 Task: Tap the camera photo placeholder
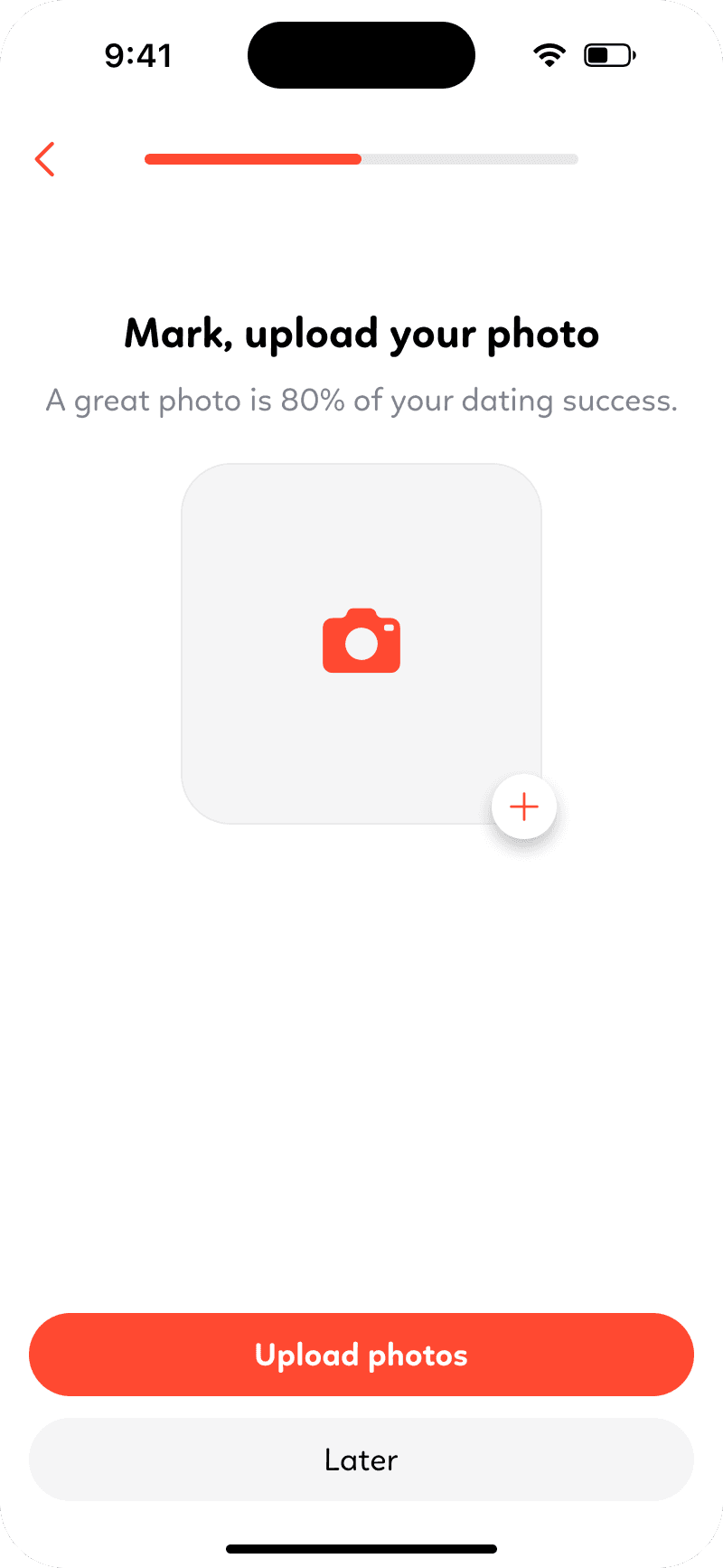[361, 642]
